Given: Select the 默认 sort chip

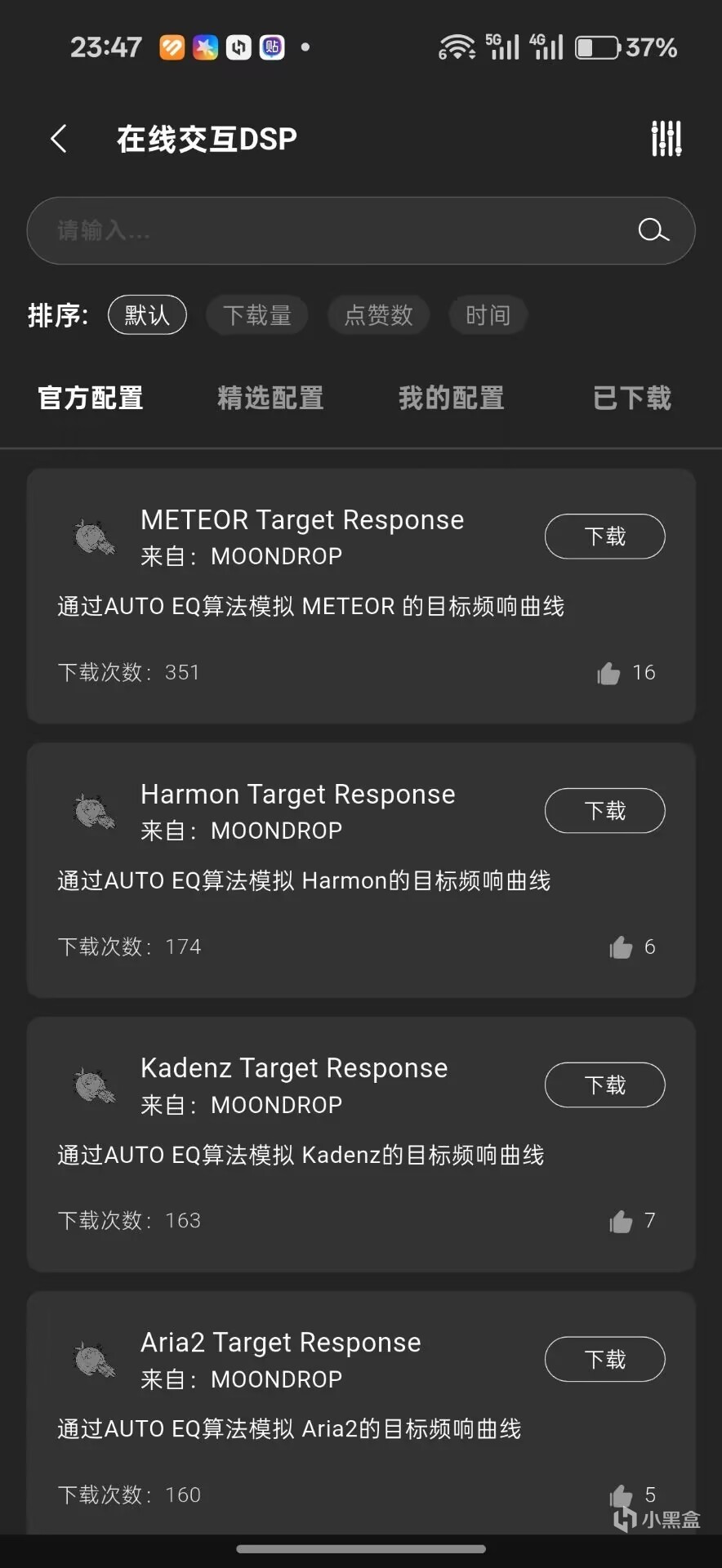Looking at the screenshot, I should pyautogui.click(x=147, y=315).
